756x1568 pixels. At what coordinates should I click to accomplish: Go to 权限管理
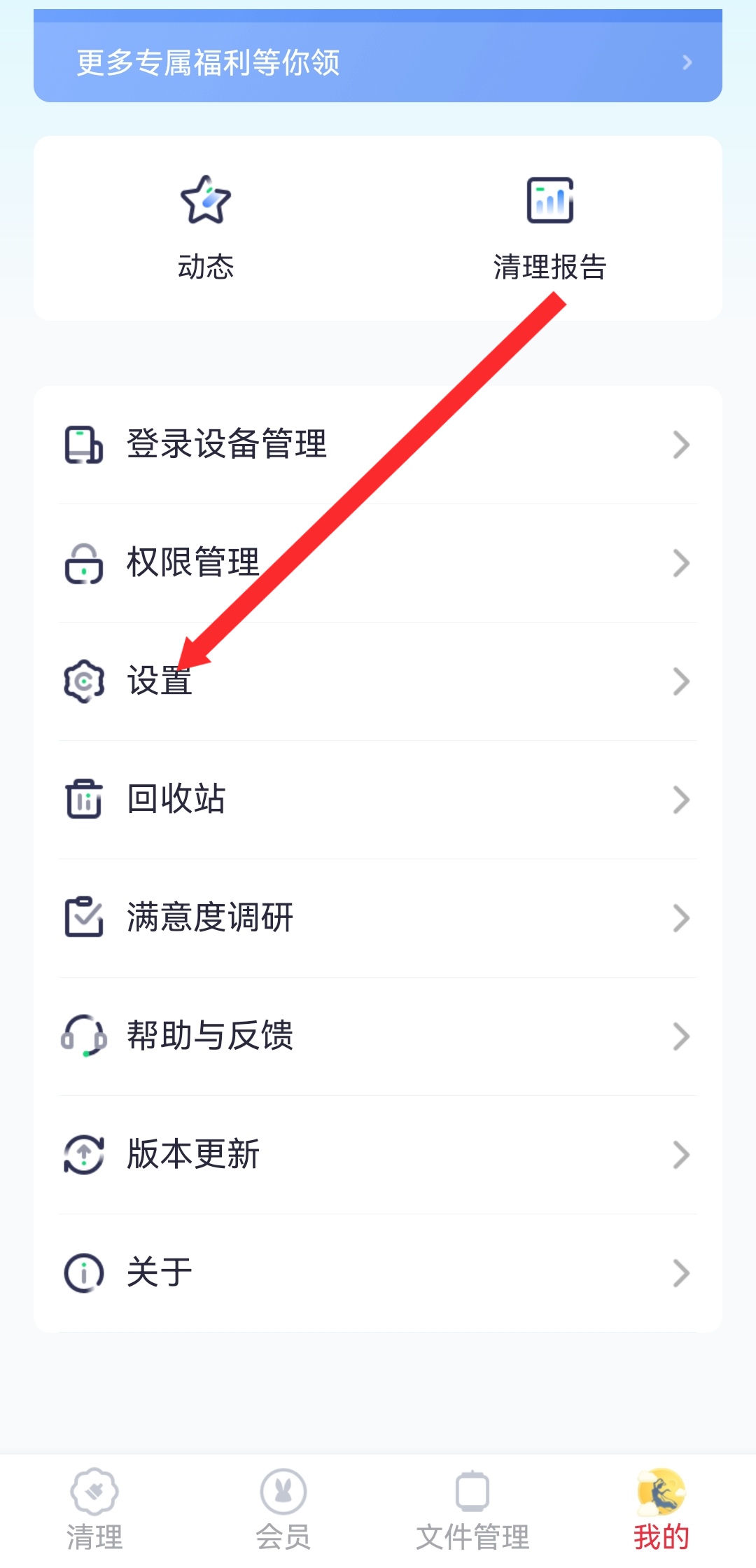378,563
